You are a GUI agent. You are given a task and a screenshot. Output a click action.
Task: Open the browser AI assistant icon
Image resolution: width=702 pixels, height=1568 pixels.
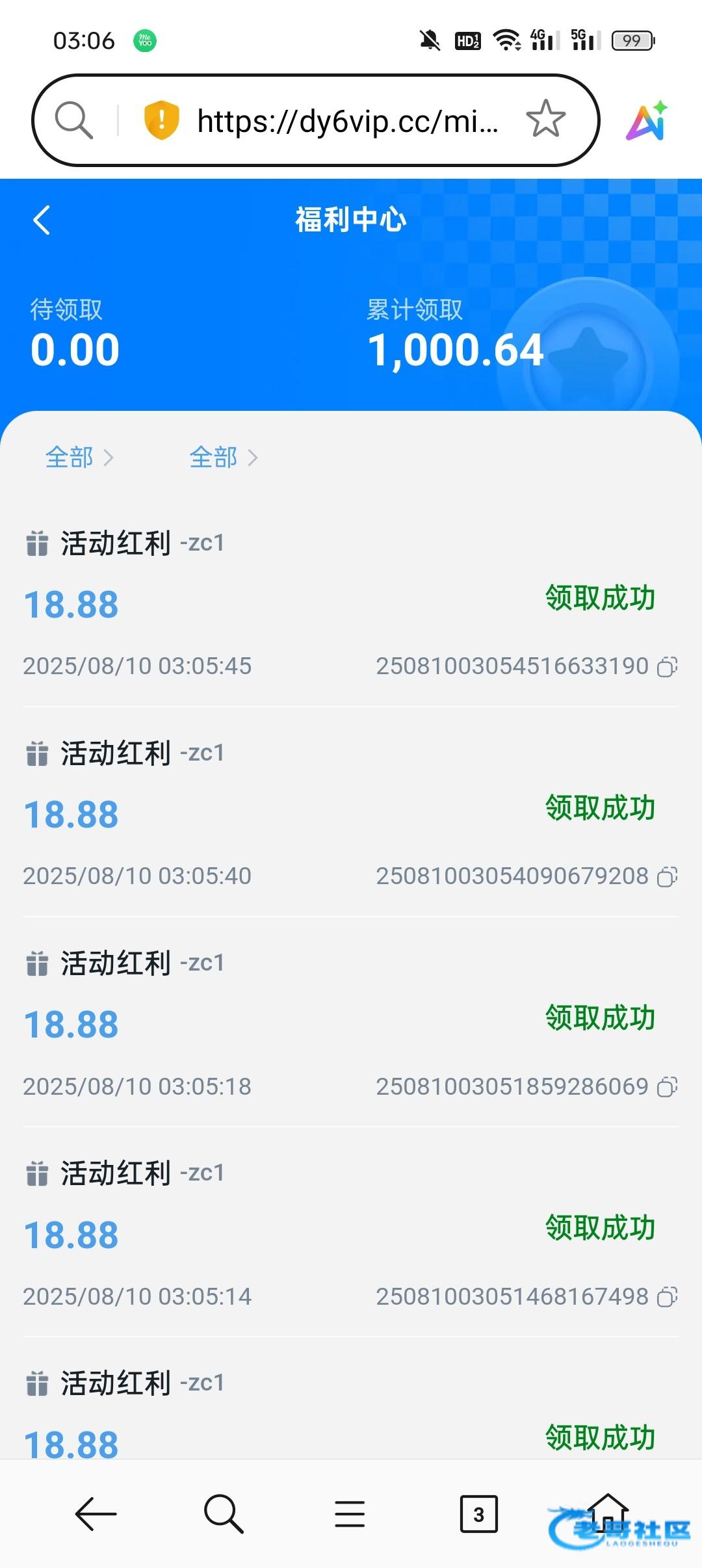[646, 121]
